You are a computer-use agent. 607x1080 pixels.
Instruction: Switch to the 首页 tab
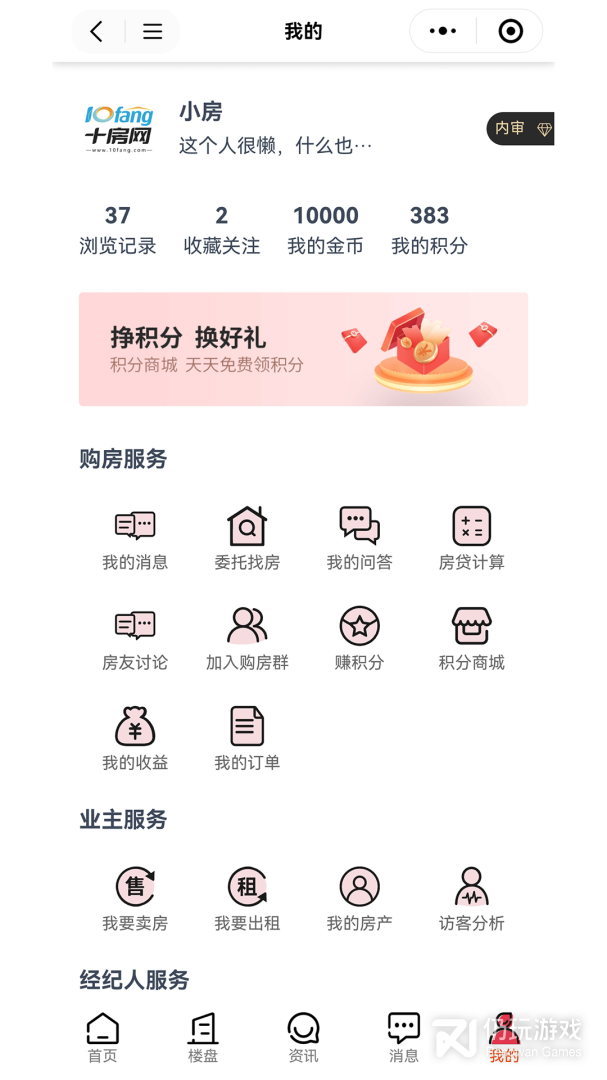[102, 1038]
